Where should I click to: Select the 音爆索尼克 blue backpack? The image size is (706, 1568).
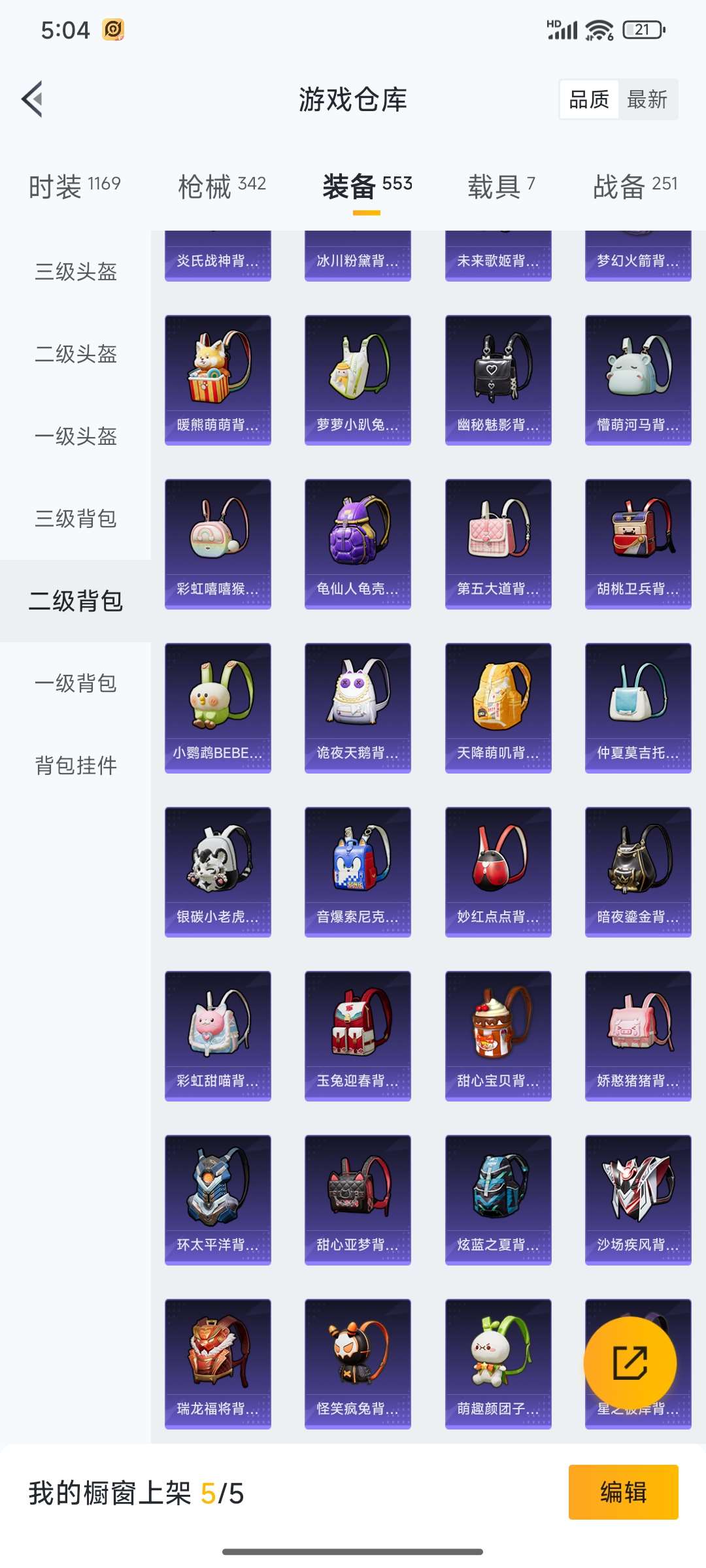[358, 869]
